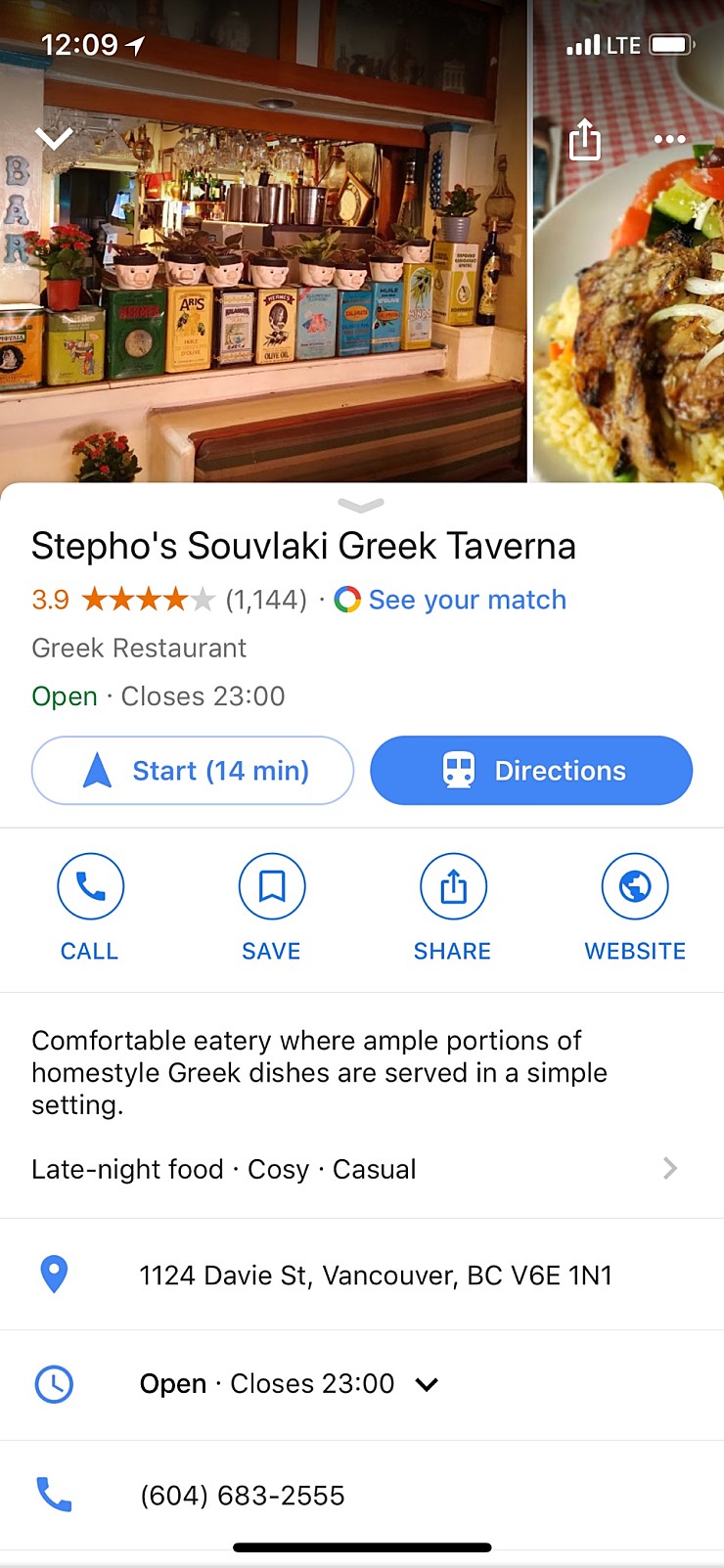Open the Late-night food, Cosy, Casual details
The width and height of the screenshot is (724, 1568).
[x=352, y=1169]
